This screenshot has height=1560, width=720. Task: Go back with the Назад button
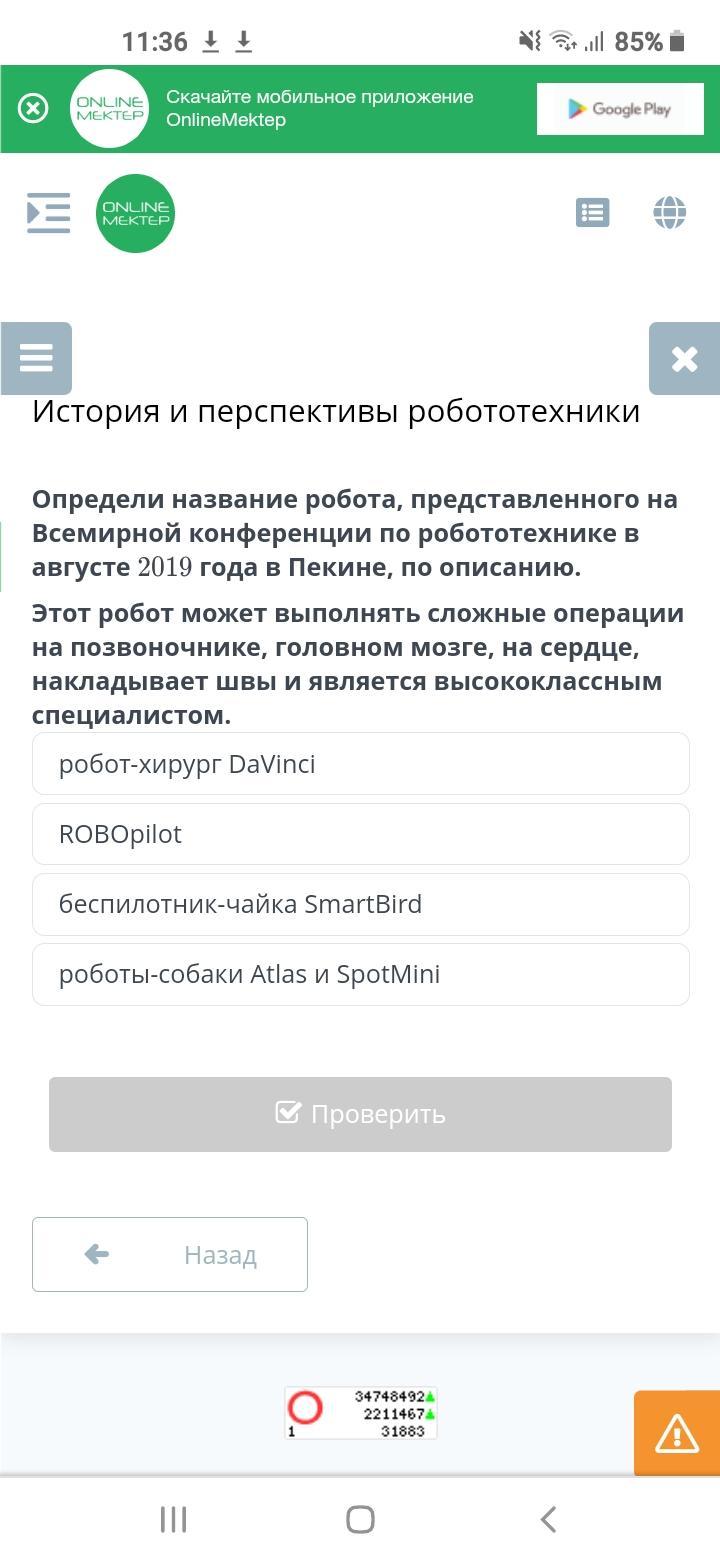click(x=170, y=1254)
